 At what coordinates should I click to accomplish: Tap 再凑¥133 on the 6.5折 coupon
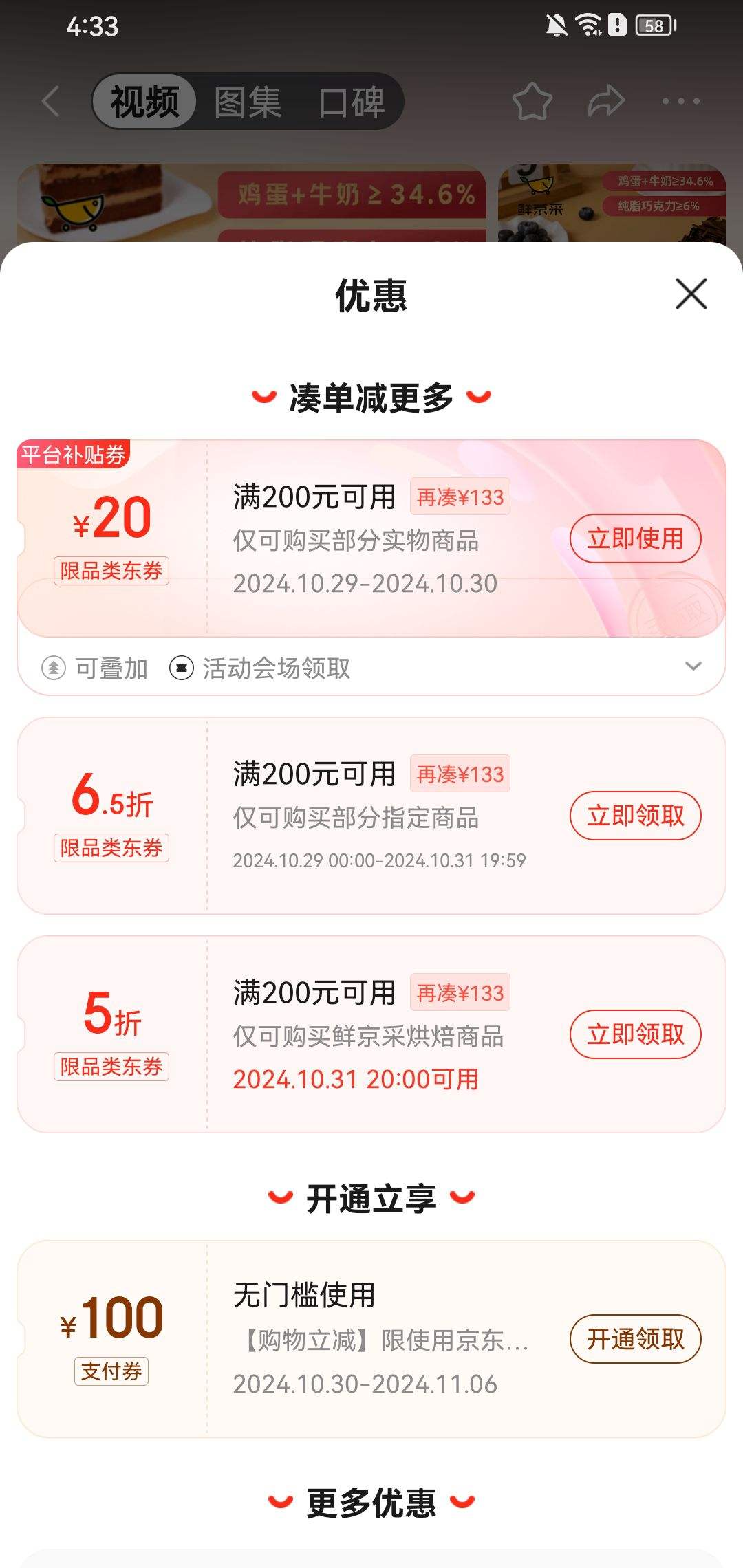tap(462, 774)
